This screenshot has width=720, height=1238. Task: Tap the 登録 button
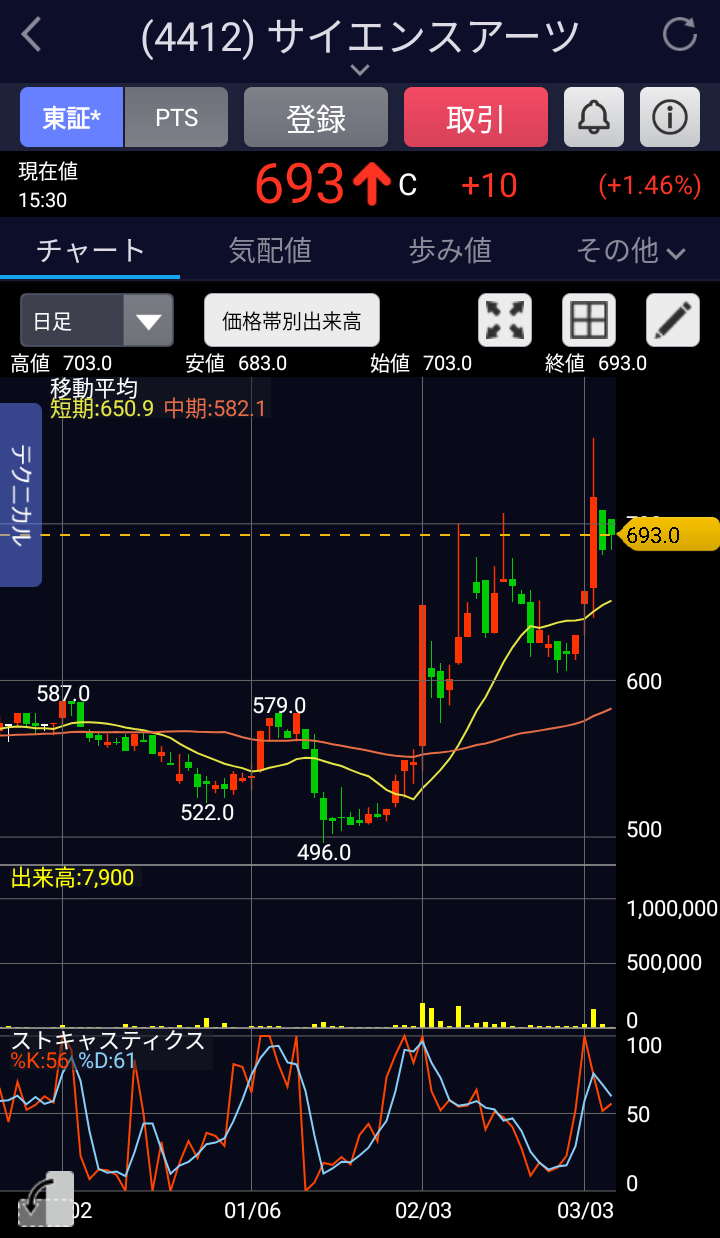[316, 118]
